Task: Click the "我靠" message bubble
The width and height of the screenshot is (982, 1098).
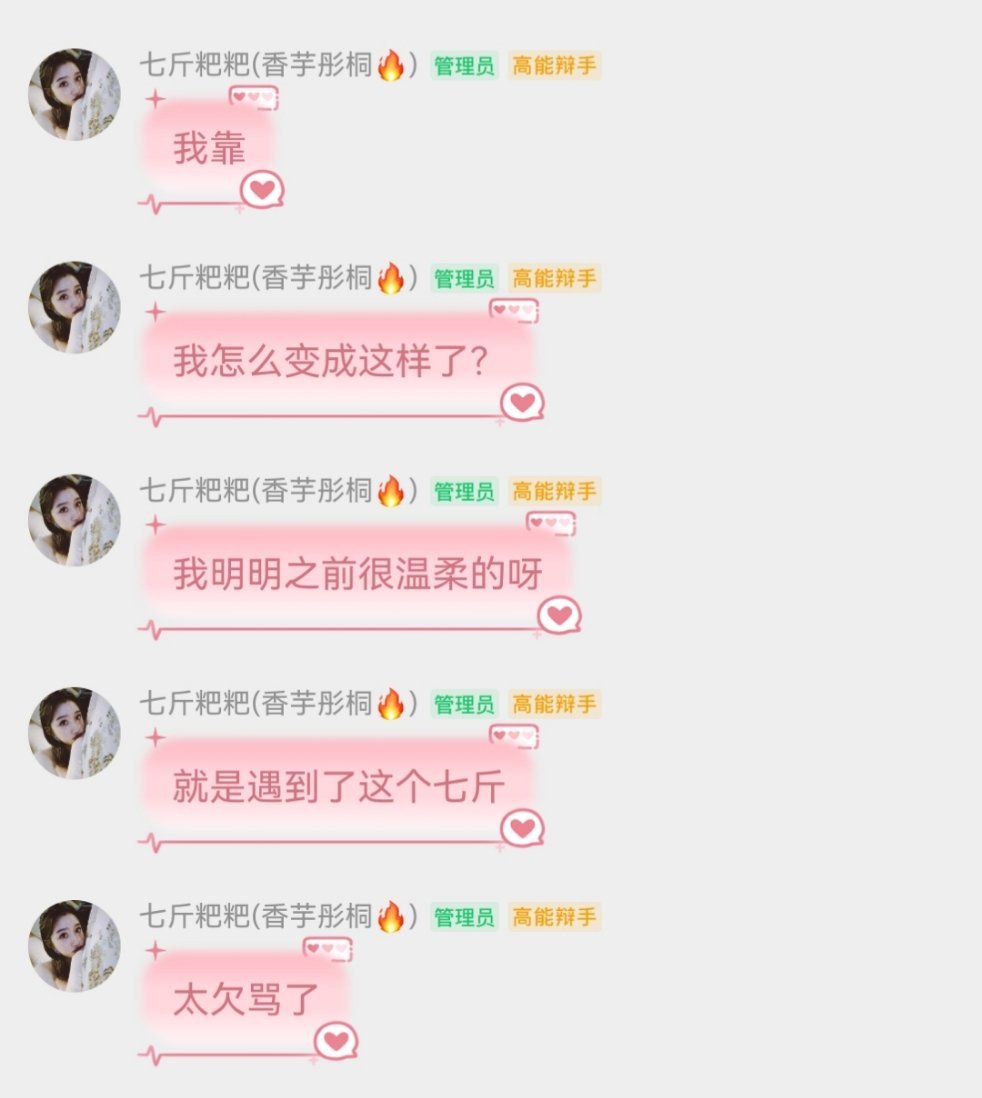Action: point(208,145)
